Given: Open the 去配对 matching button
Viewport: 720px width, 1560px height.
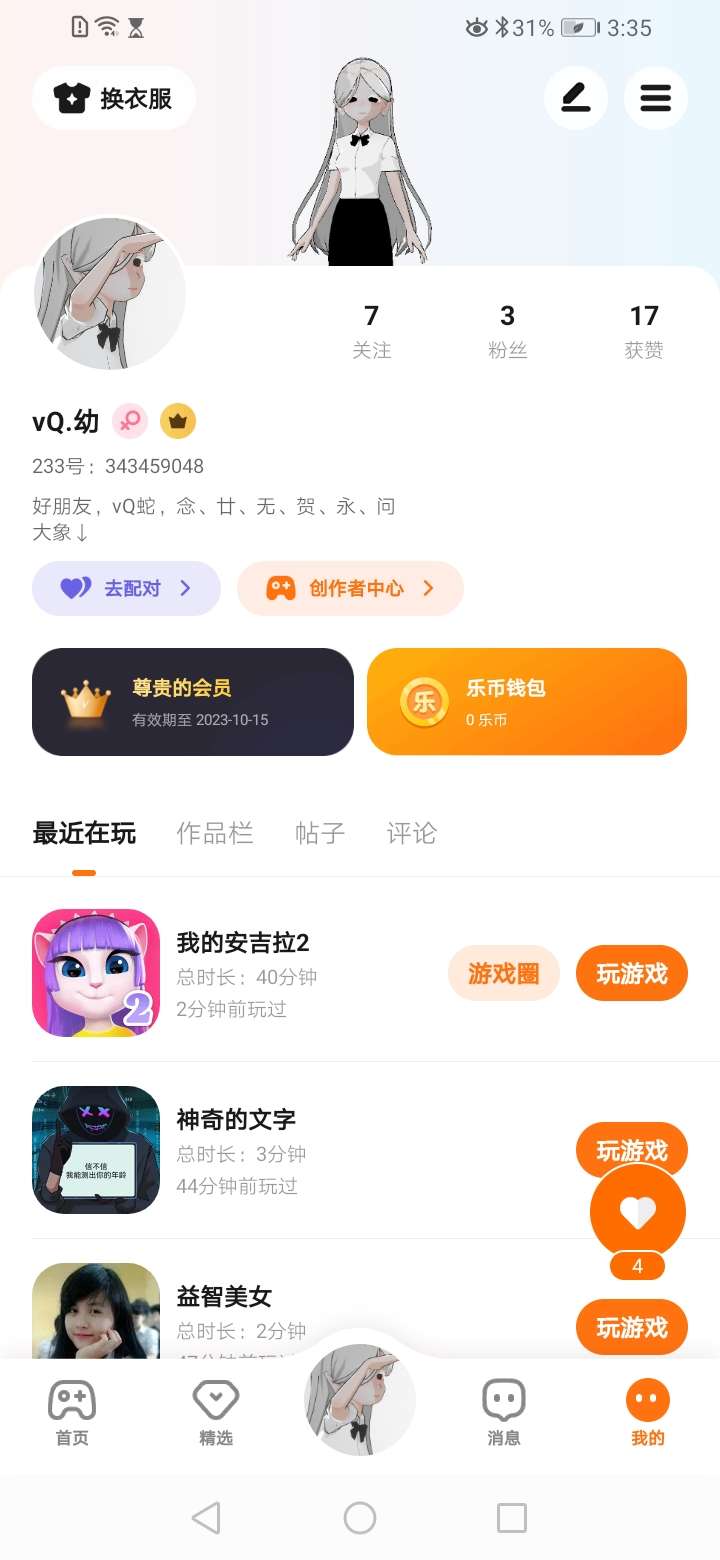Looking at the screenshot, I should point(126,588).
